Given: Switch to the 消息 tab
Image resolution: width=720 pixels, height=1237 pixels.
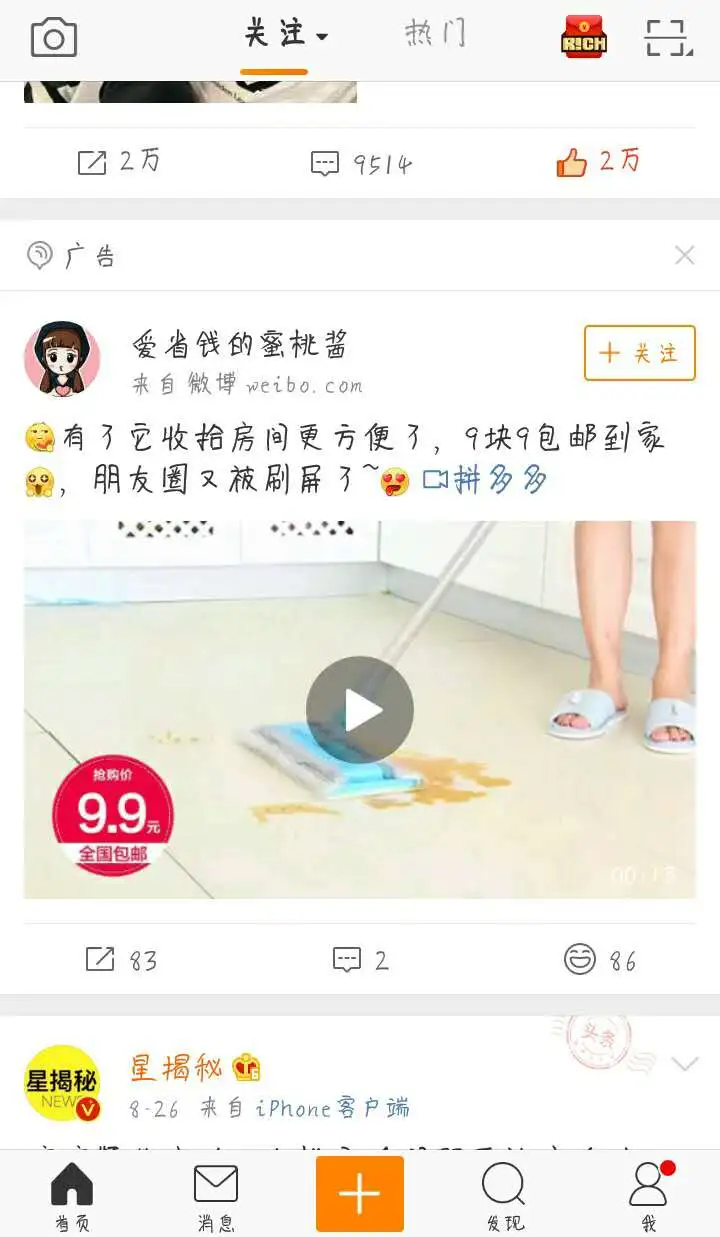Looking at the screenshot, I should click(216, 1196).
